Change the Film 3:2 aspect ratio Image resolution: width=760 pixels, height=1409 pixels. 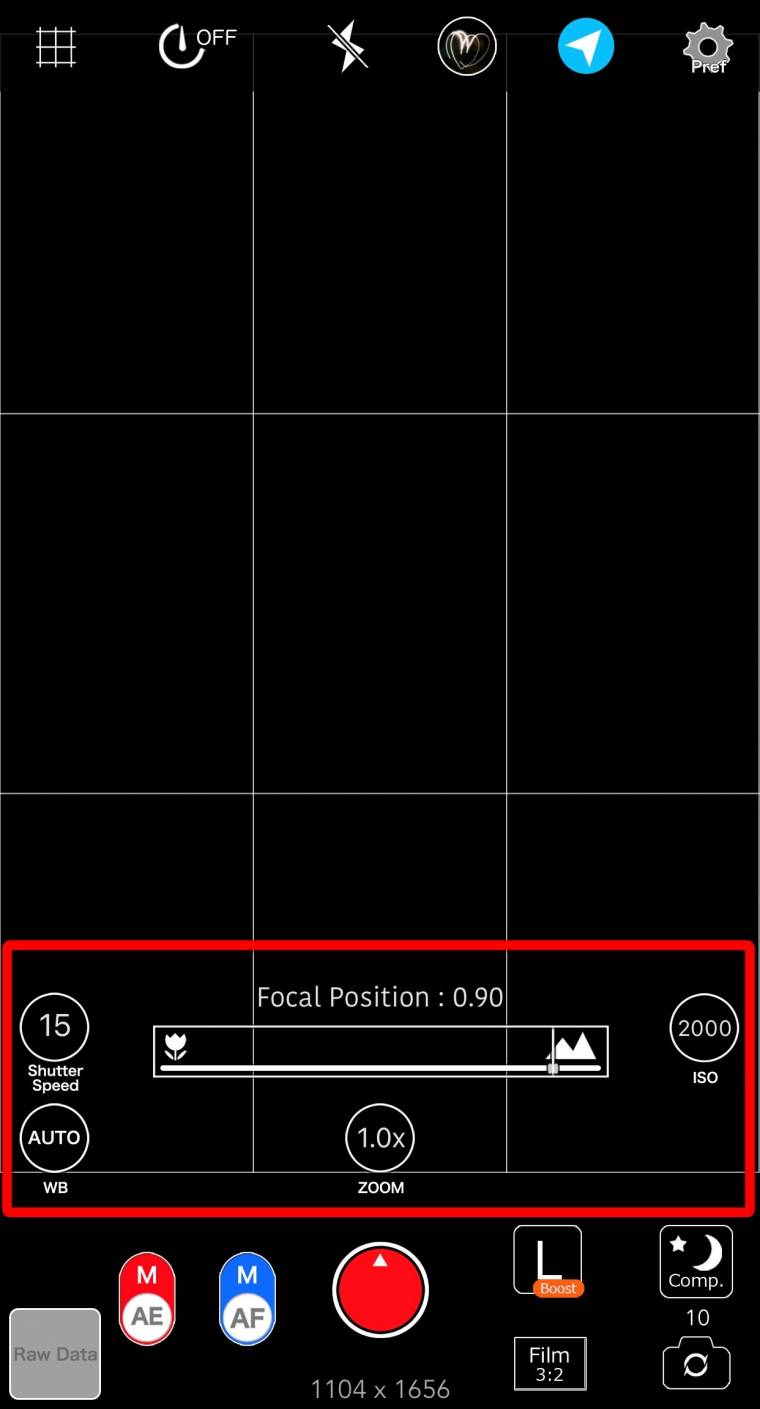(x=549, y=1364)
